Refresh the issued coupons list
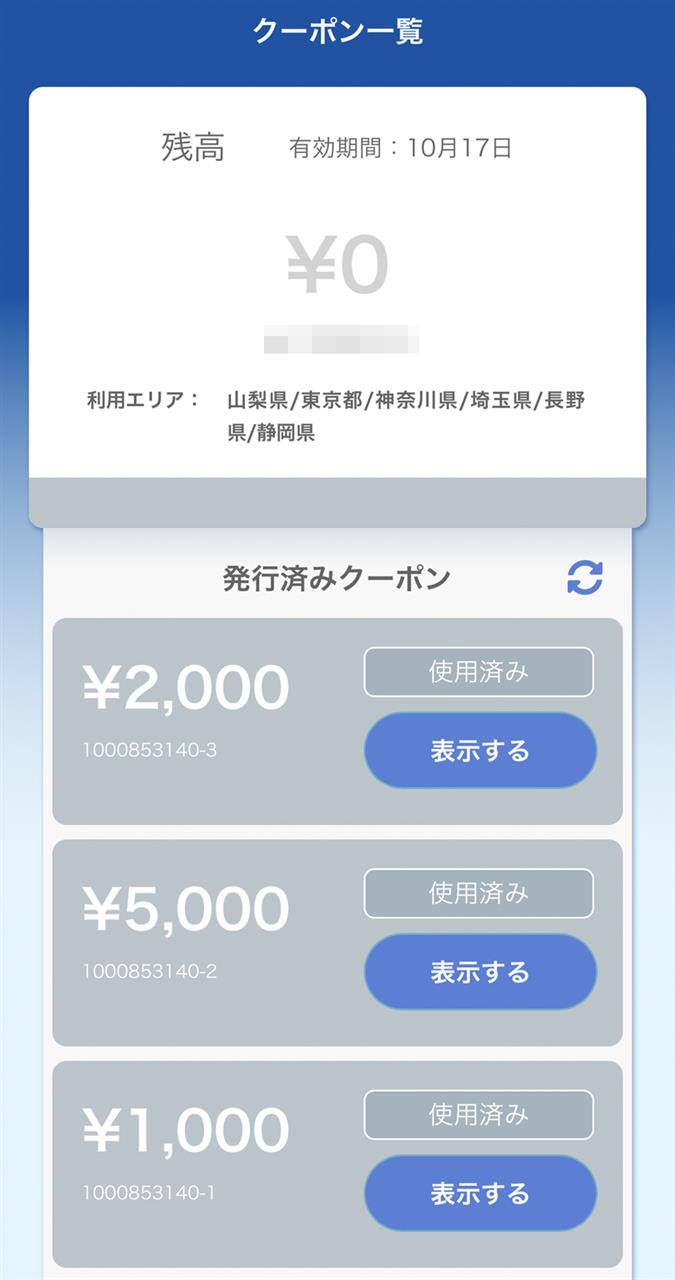This screenshot has width=675, height=1280. click(x=585, y=577)
